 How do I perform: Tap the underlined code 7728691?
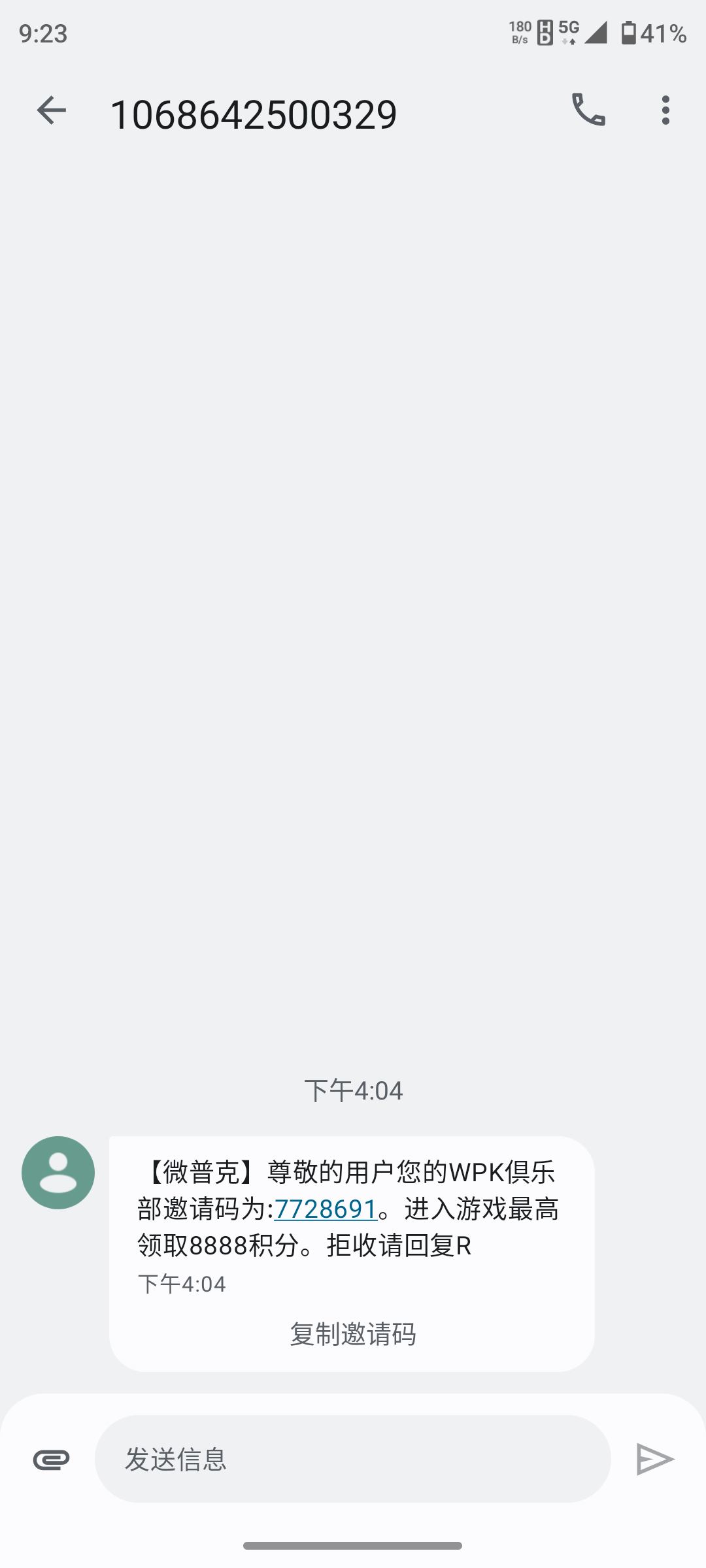326,1209
